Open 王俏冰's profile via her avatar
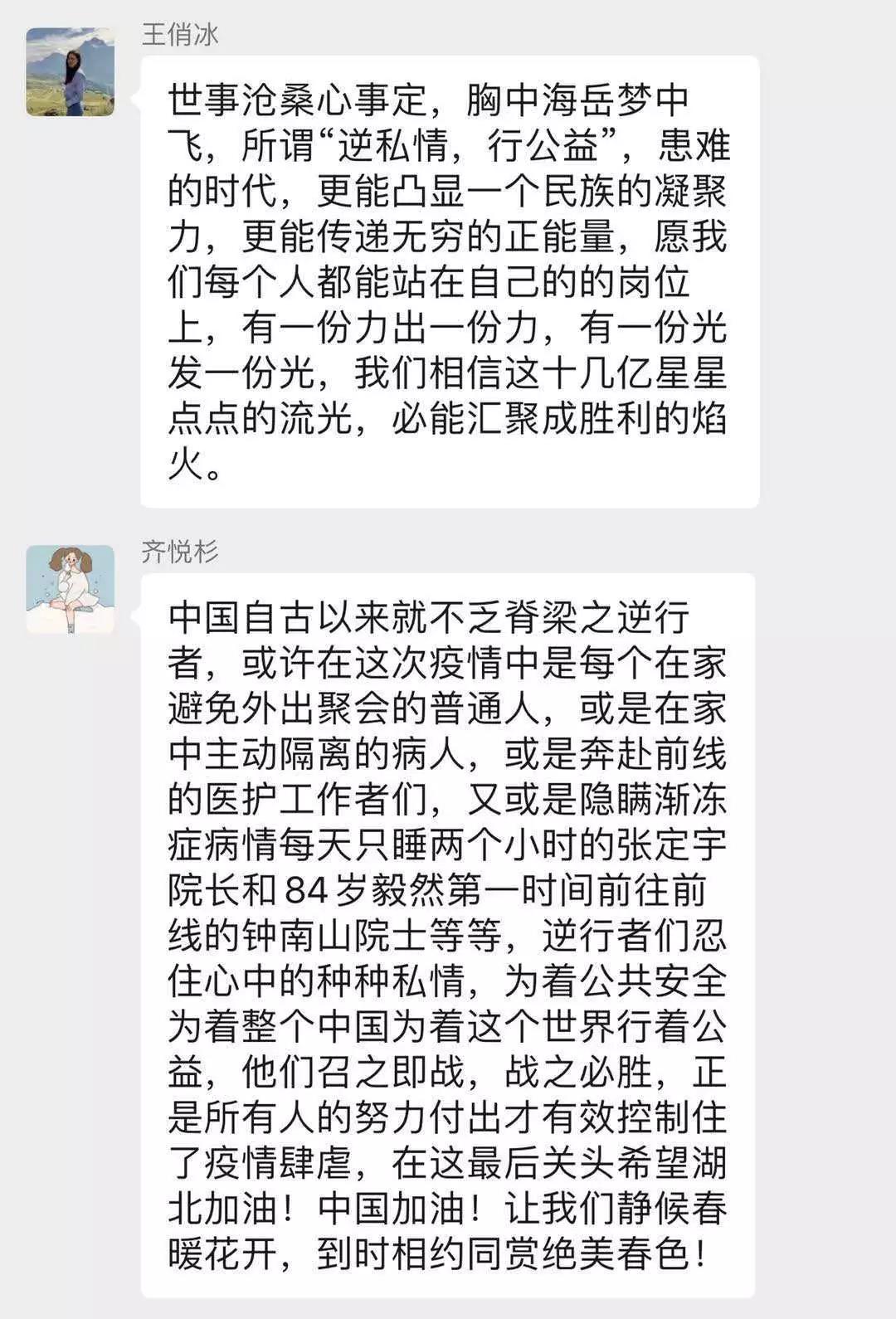Image resolution: width=896 pixels, height=1319 pixels. click(71, 72)
